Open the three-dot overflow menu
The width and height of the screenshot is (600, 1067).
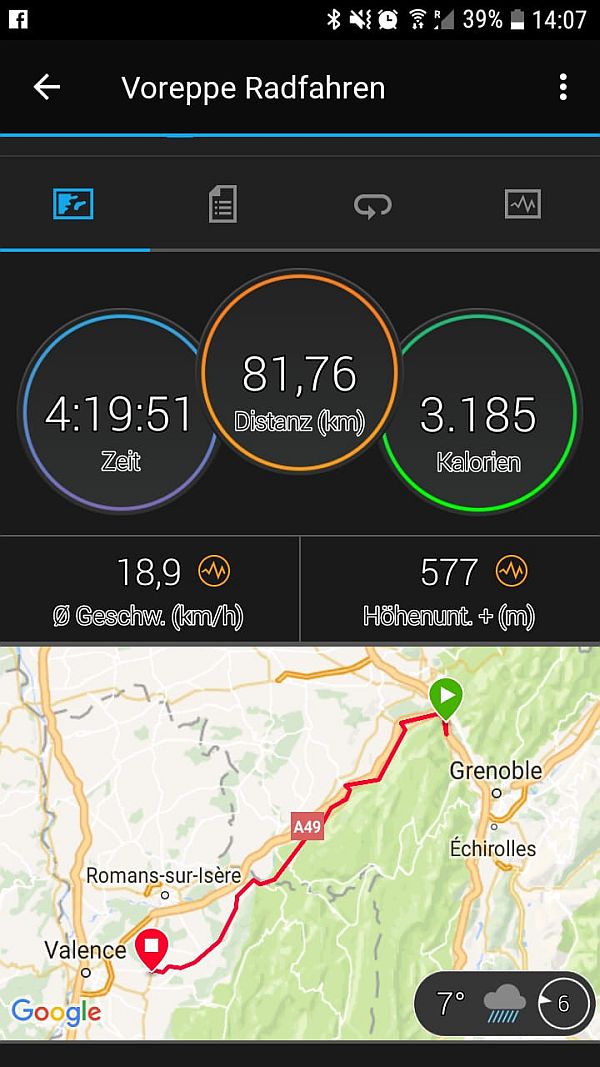(563, 88)
